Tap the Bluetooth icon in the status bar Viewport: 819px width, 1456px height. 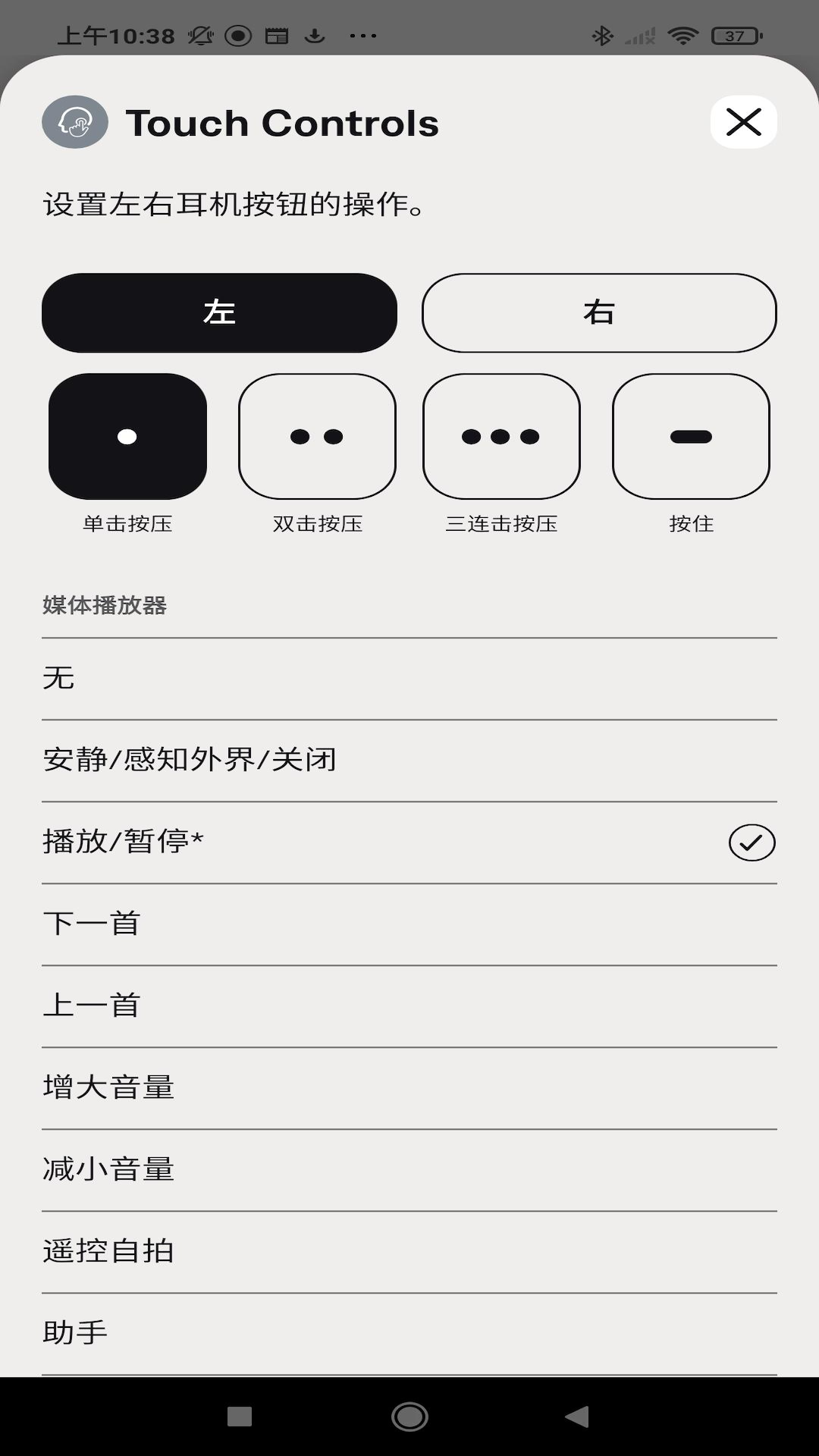(603, 33)
